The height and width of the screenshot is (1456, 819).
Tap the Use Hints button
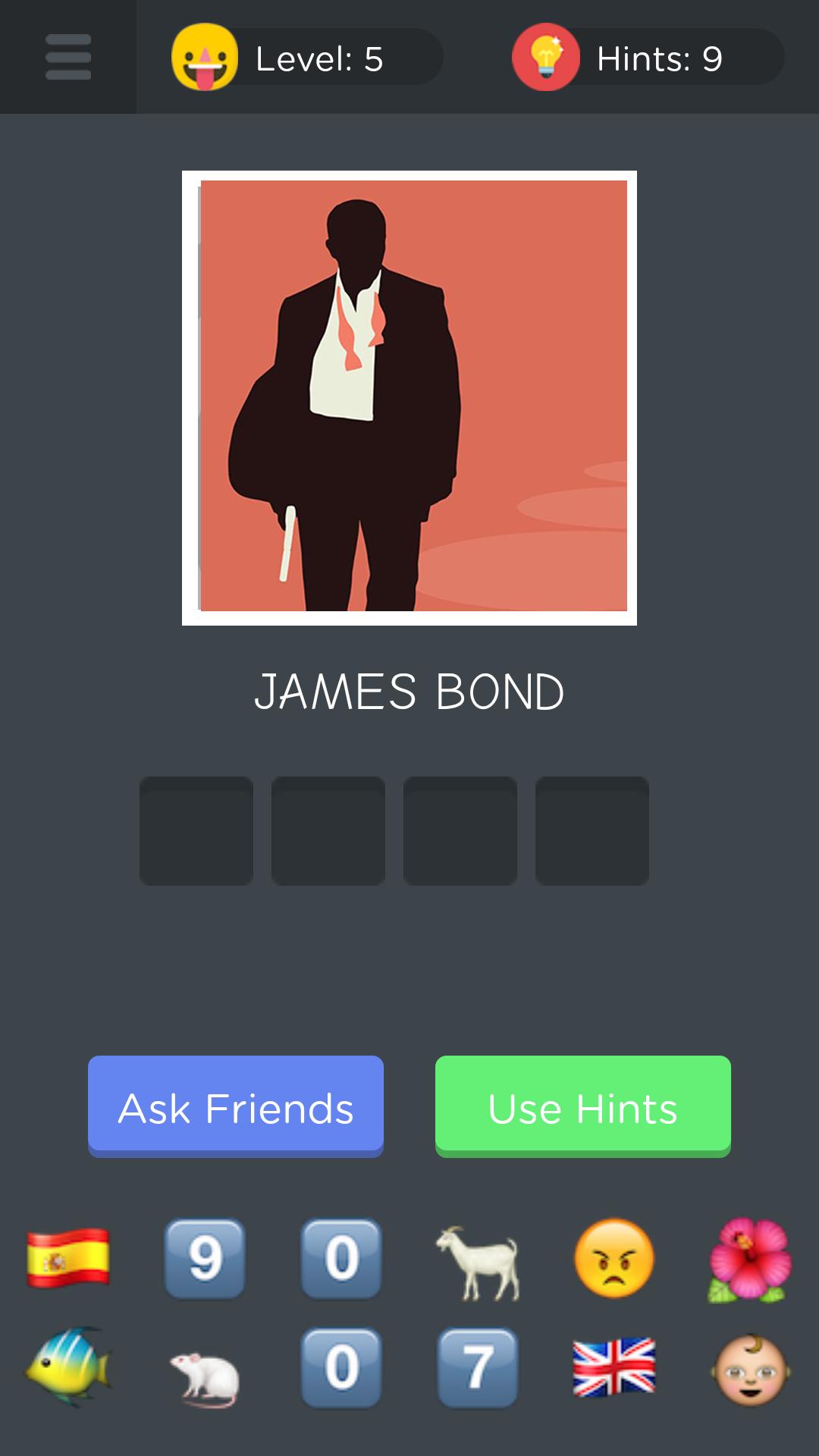583,1106
